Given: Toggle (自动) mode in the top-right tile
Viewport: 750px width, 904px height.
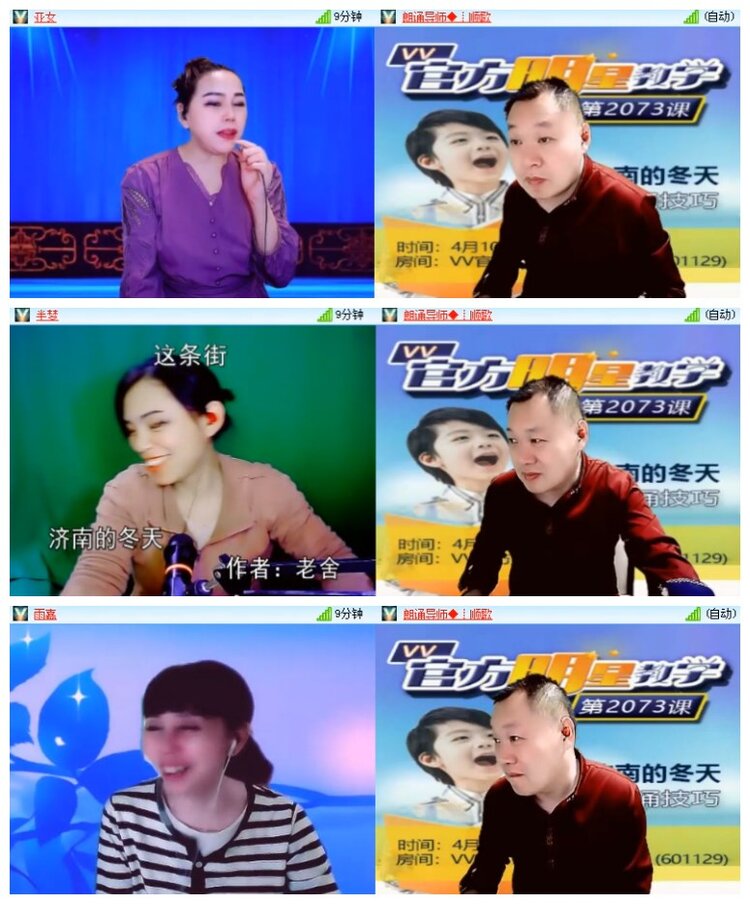Looking at the screenshot, I should click(x=717, y=15).
